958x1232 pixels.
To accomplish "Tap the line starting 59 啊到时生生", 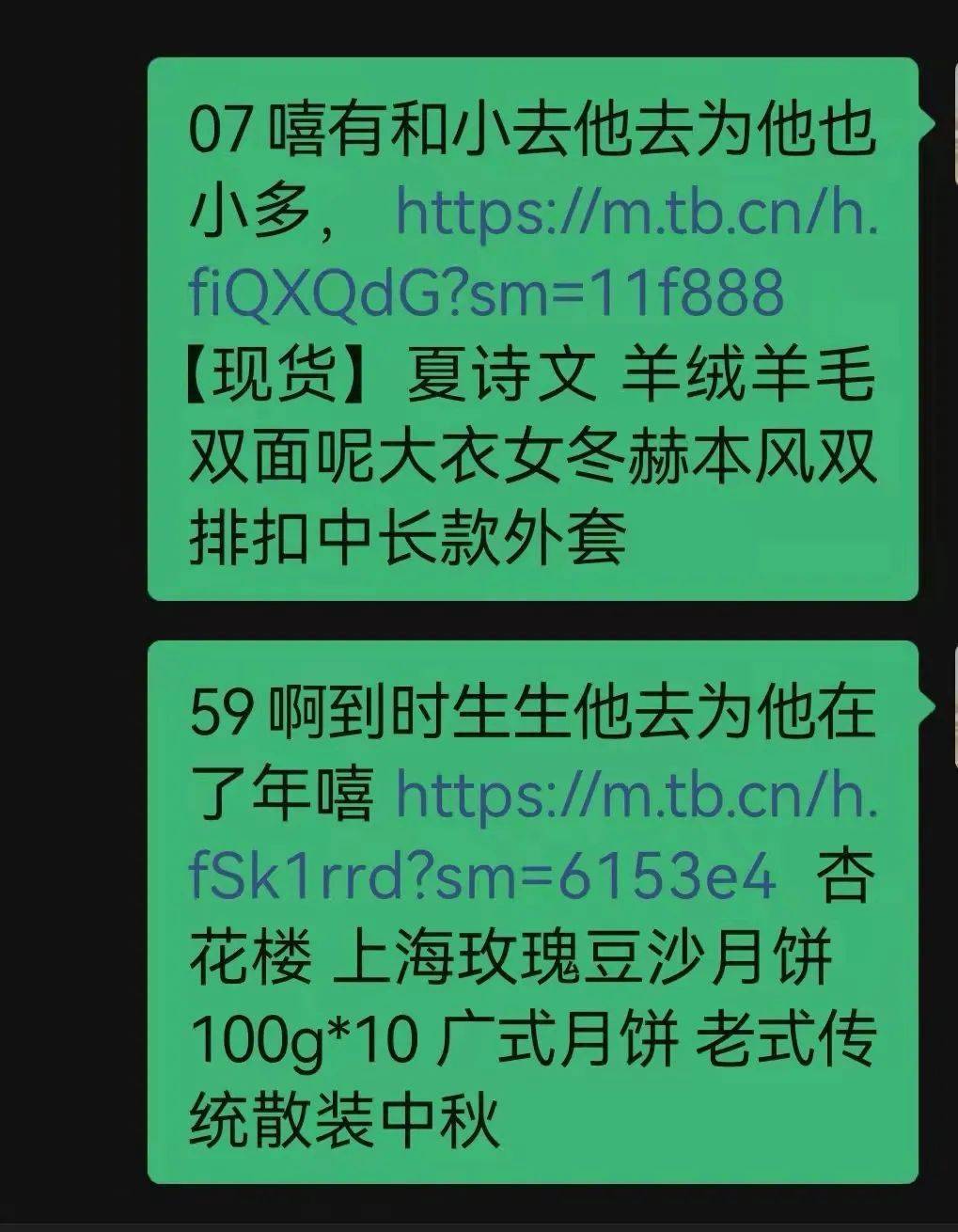I will [x=526, y=717].
